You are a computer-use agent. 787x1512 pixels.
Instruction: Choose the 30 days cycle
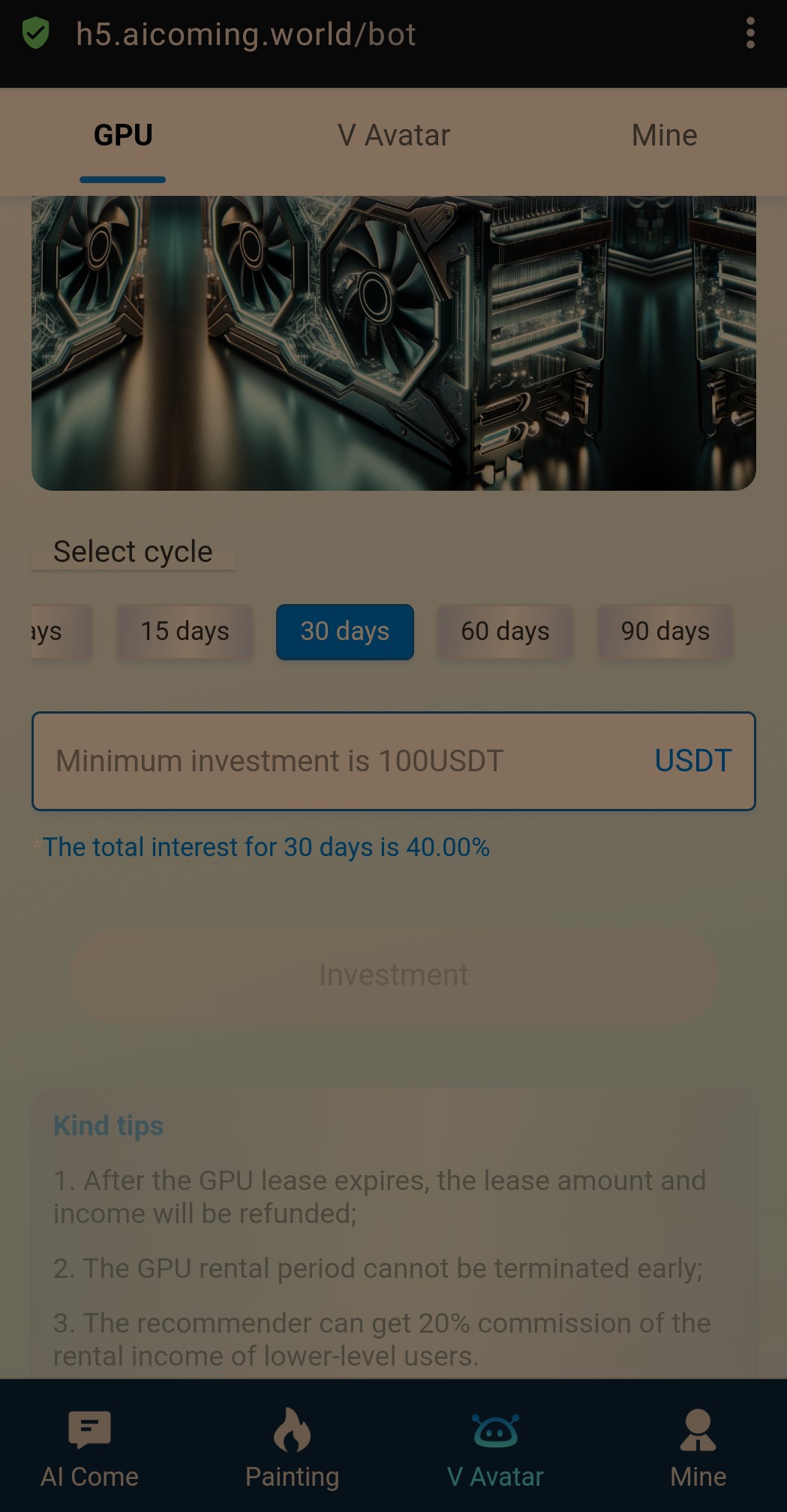pos(345,632)
